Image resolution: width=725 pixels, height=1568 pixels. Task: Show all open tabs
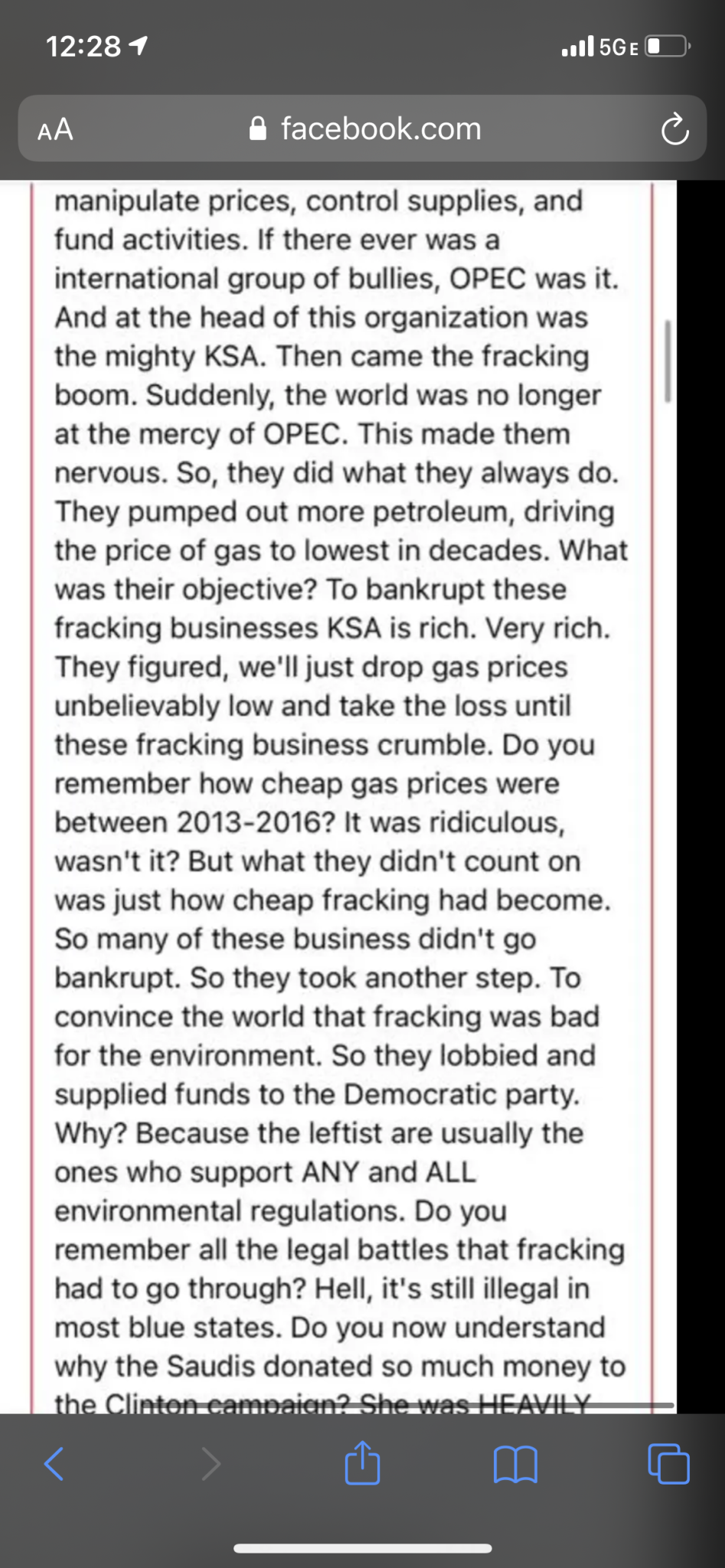click(x=668, y=1463)
